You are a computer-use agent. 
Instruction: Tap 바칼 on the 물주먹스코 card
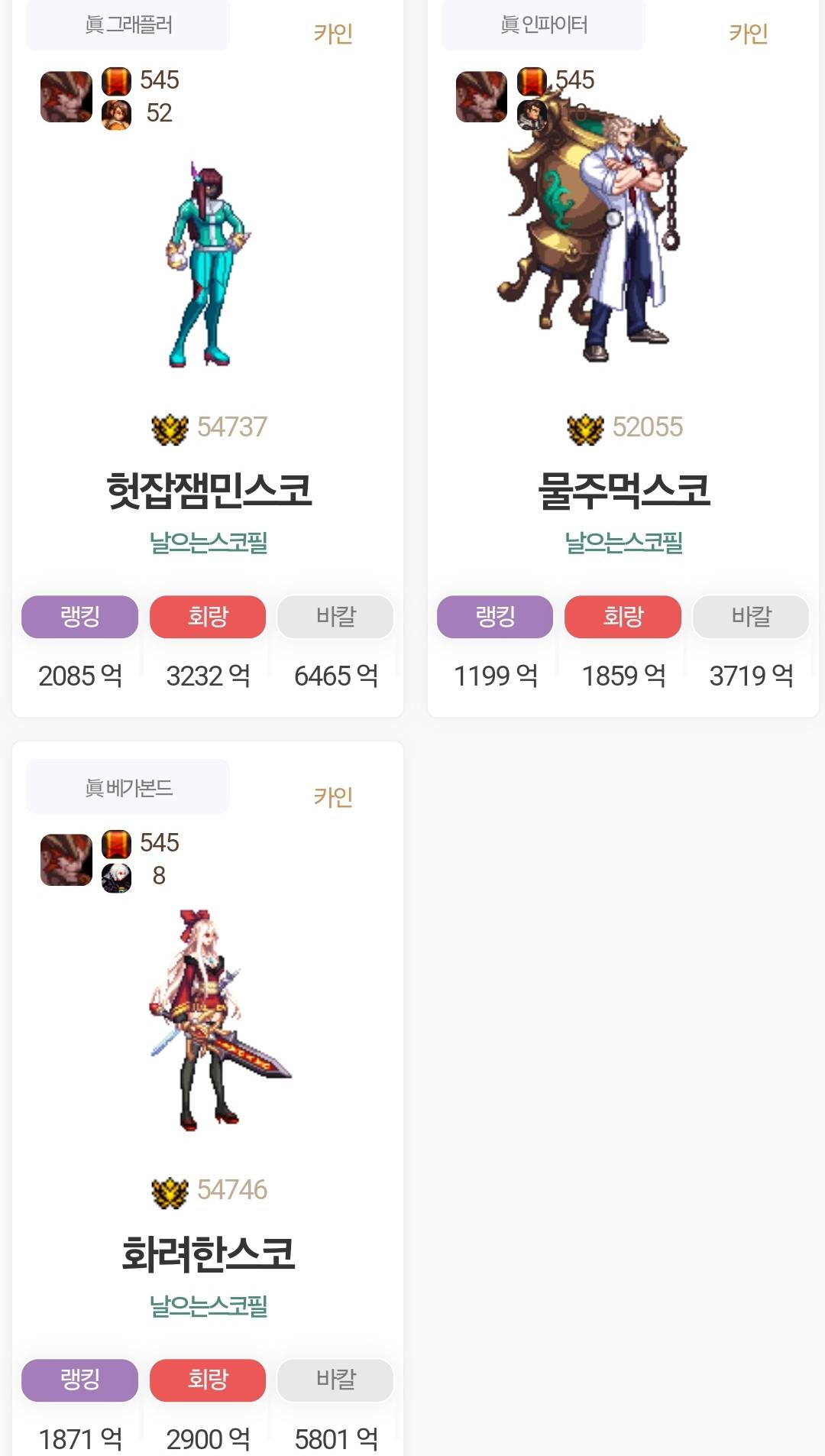(751, 617)
